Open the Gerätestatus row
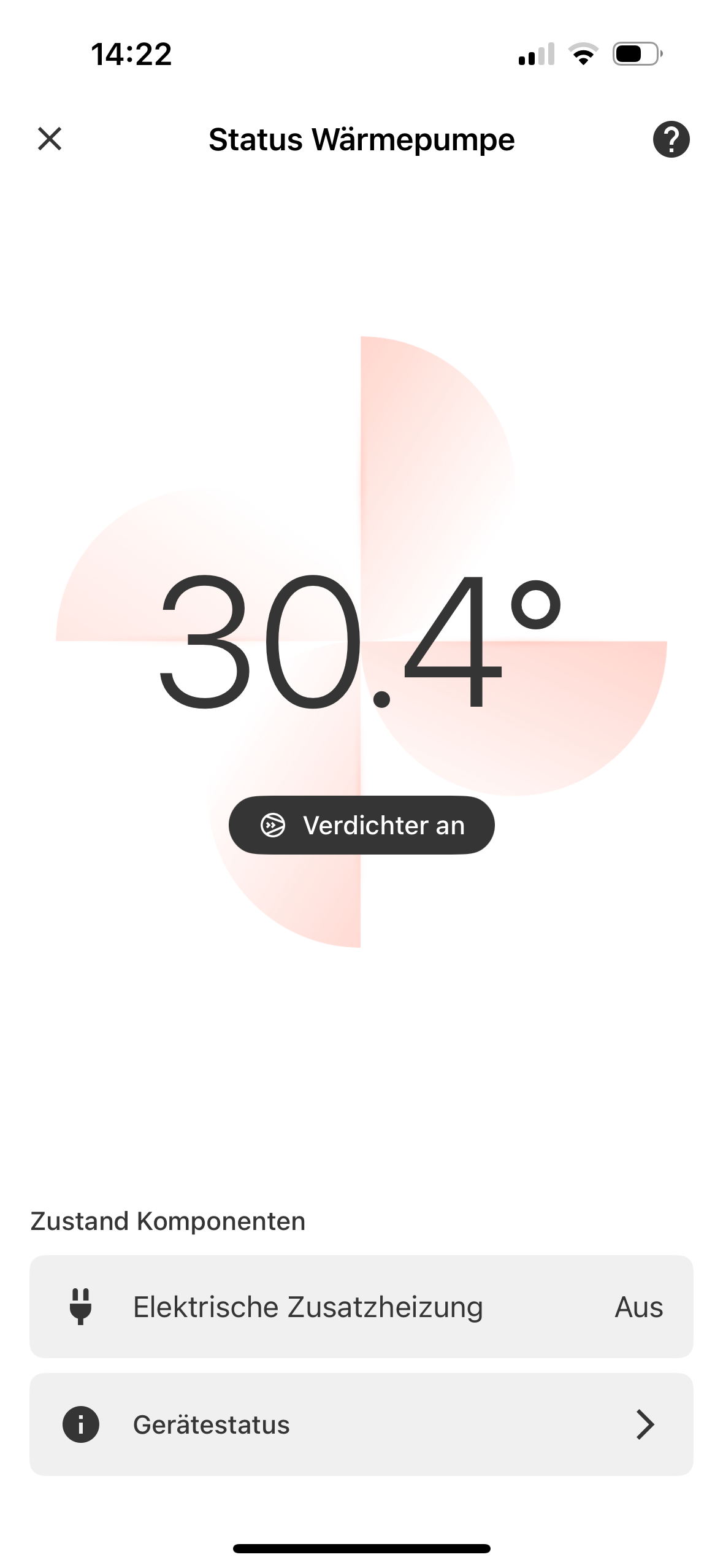 (x=361, y=1424)
